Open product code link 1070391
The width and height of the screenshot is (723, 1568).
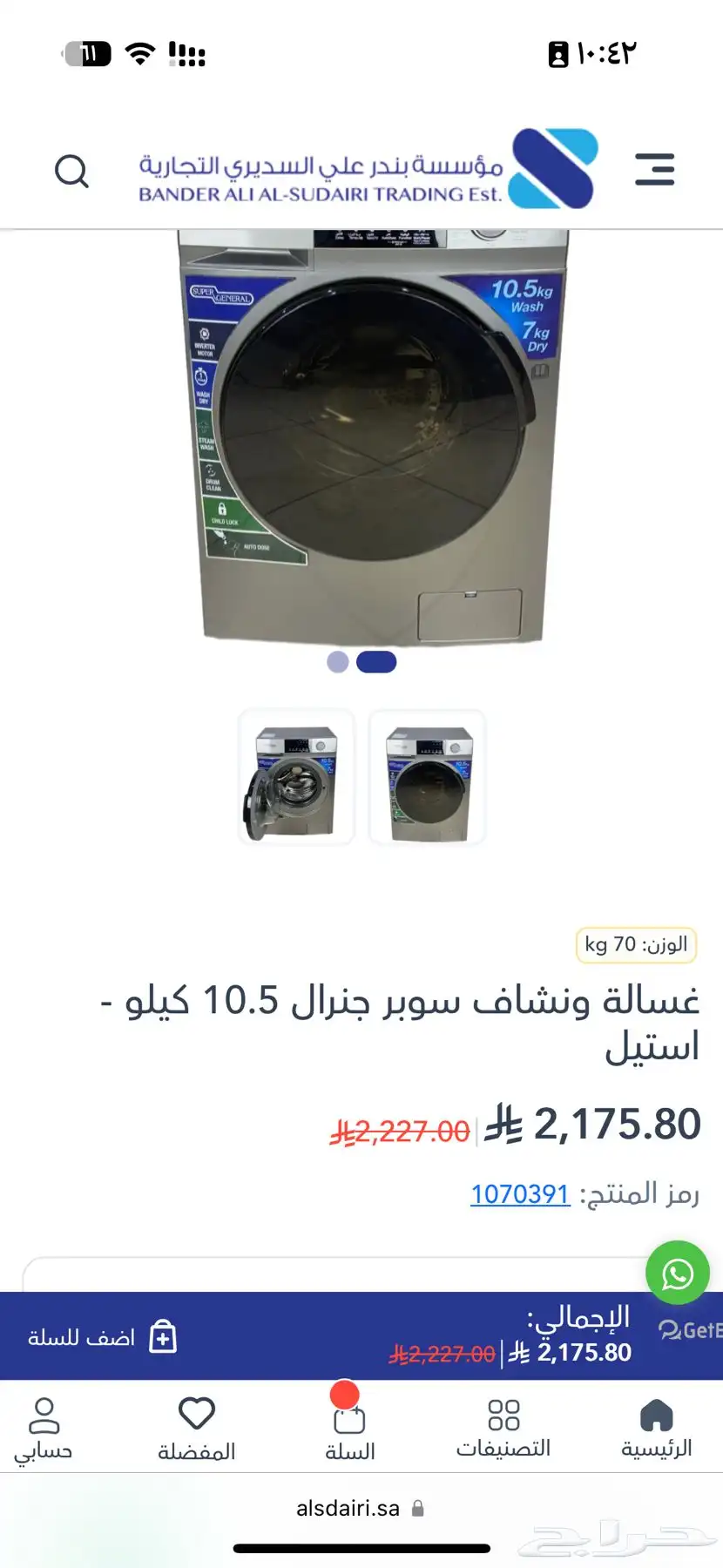pyautogui.click(x=520, y=1193)
